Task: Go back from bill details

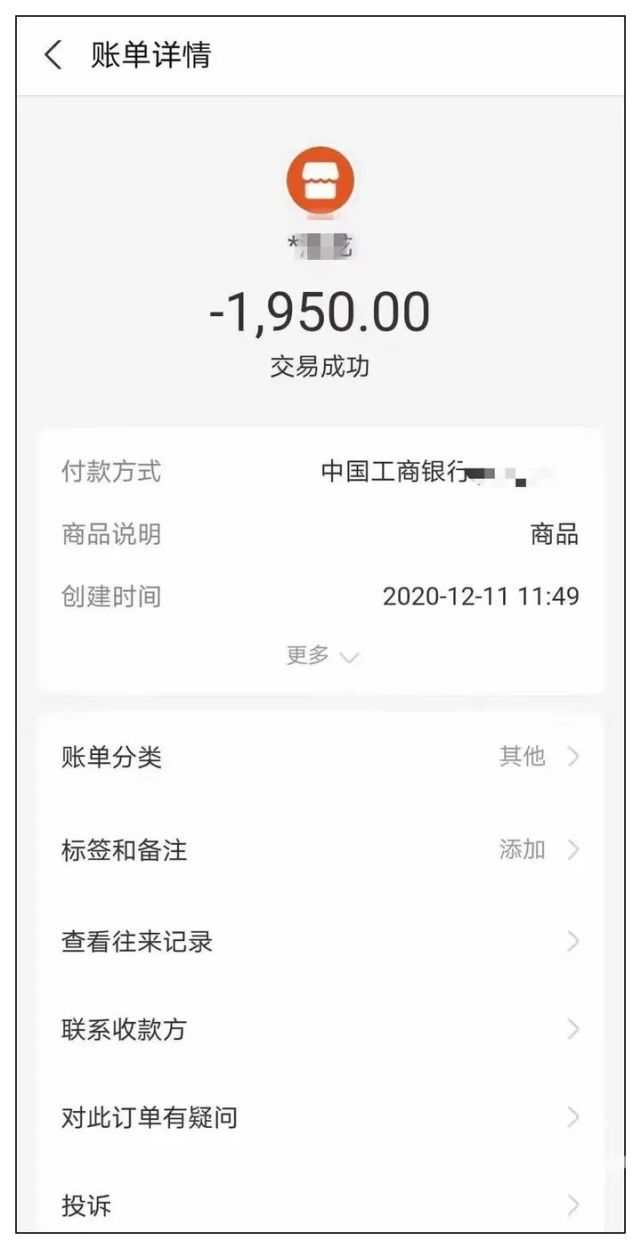Action: tap(53, 56)
